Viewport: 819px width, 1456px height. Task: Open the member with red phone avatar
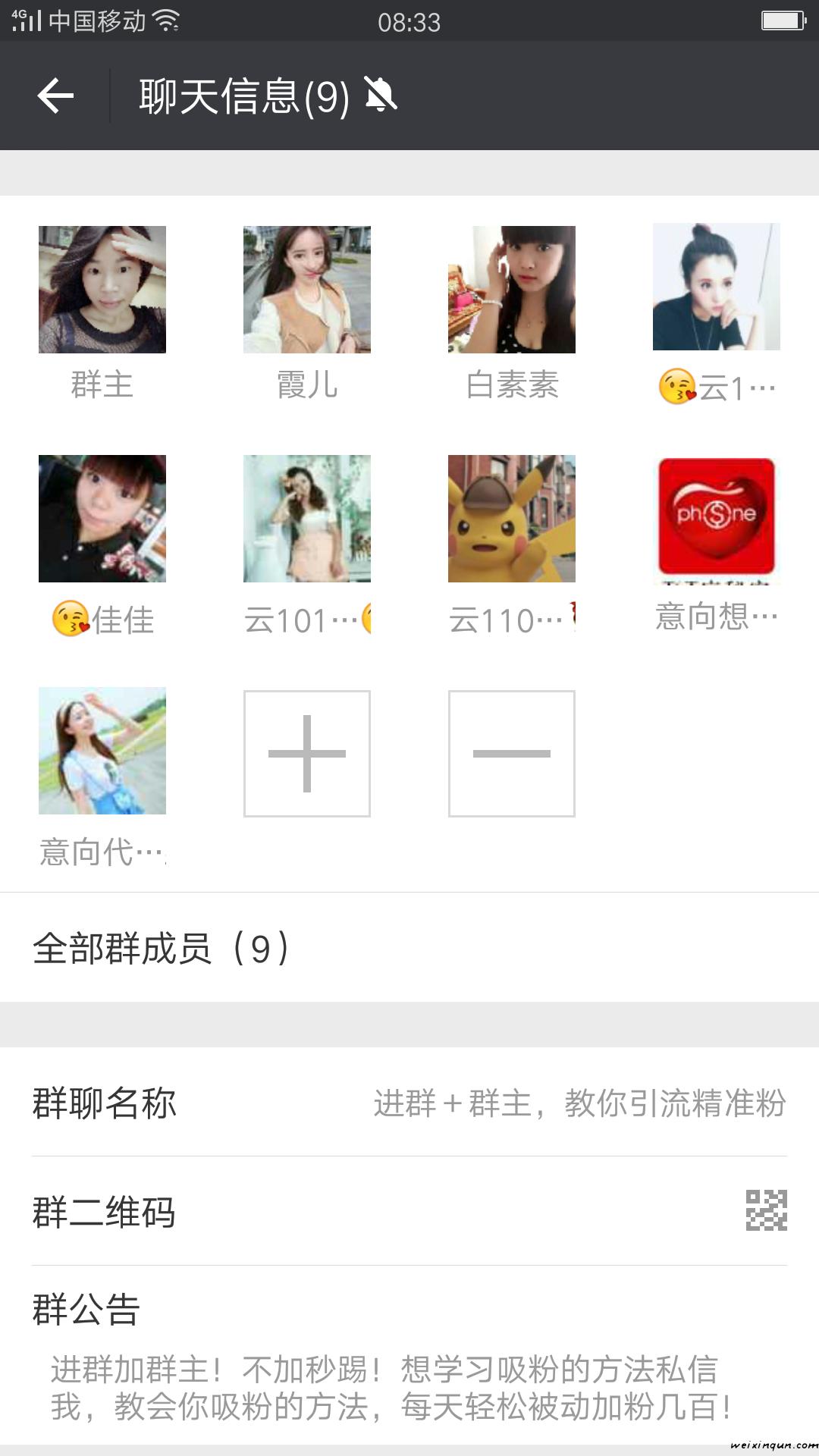[x=717, y=519]
